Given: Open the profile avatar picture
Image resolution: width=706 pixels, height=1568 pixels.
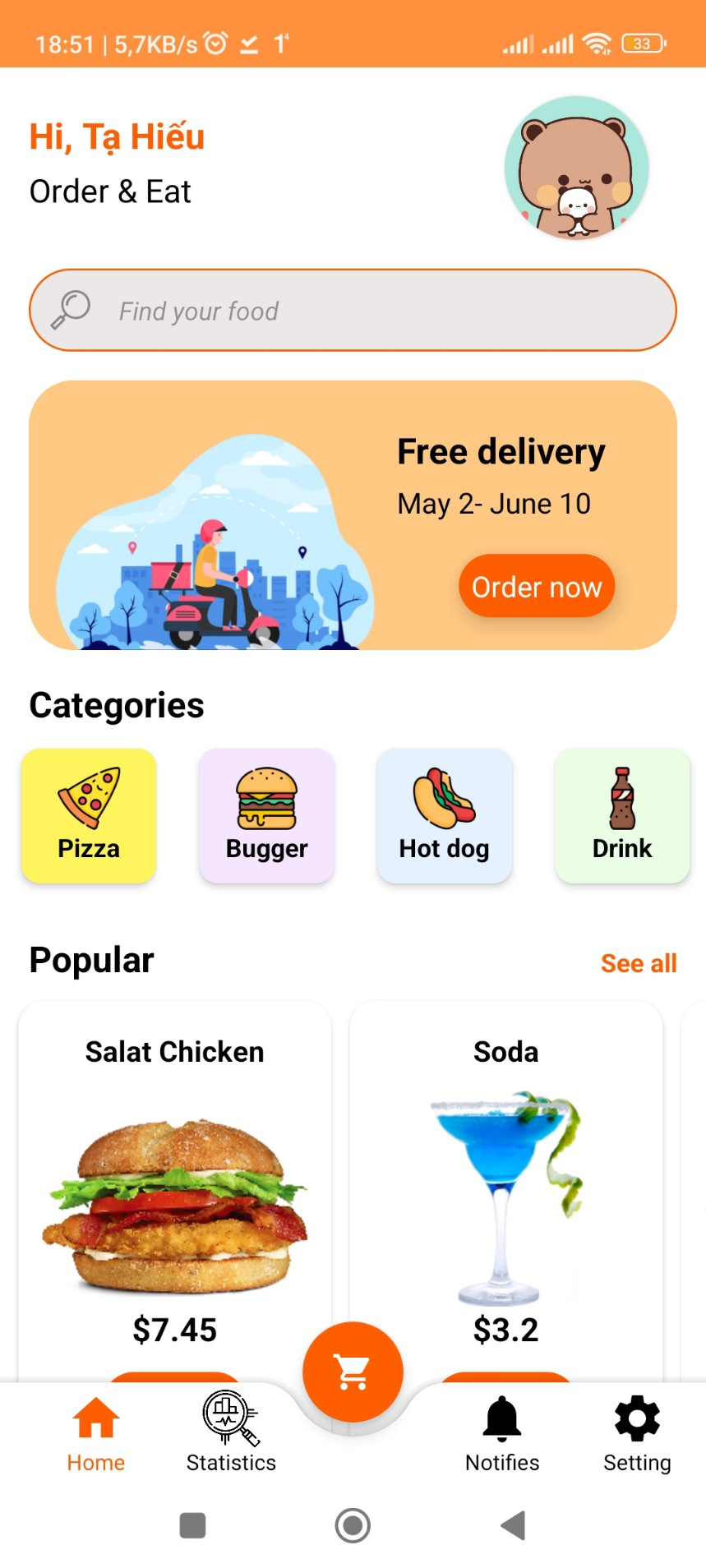Looking at the screenshot, I should pos(576,167).
